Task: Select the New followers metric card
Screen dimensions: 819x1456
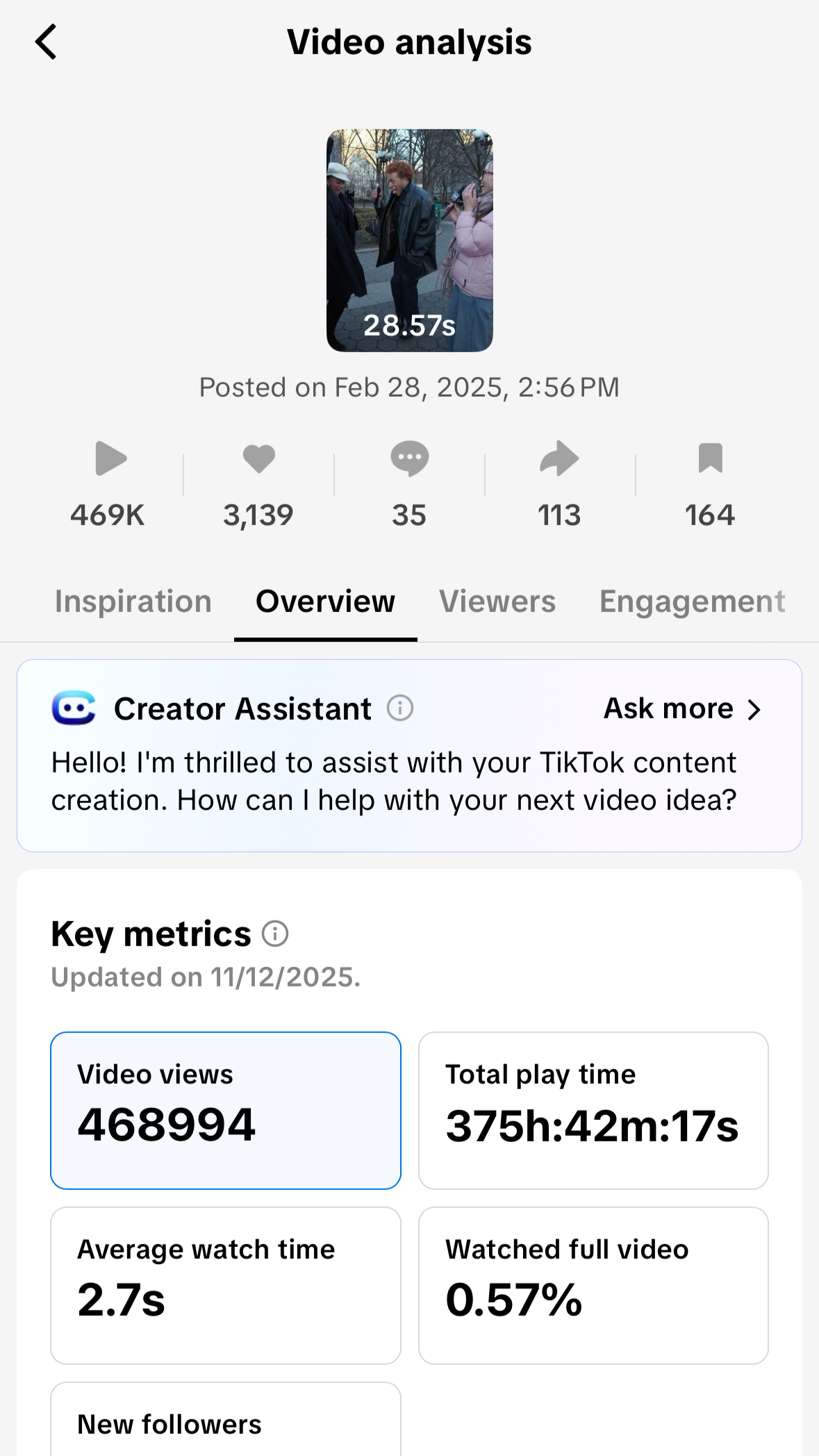Action: (226, 1421)
